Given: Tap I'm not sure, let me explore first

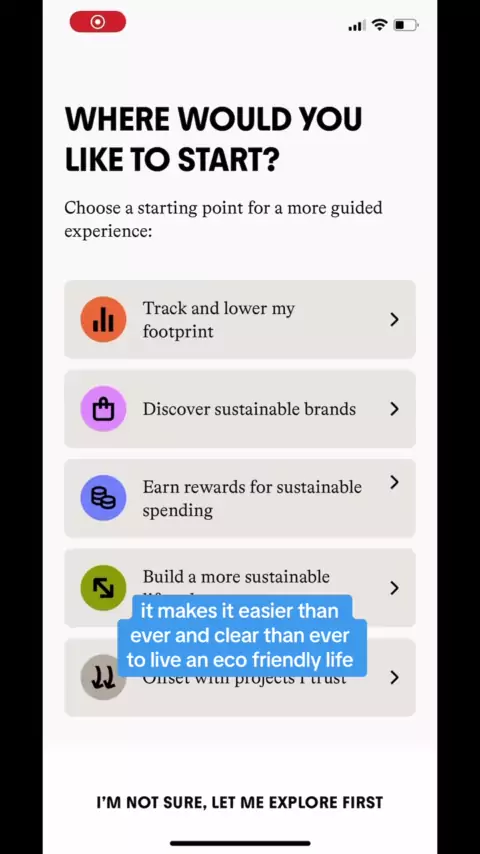Looking at the screenshot, I should point(240,802).
